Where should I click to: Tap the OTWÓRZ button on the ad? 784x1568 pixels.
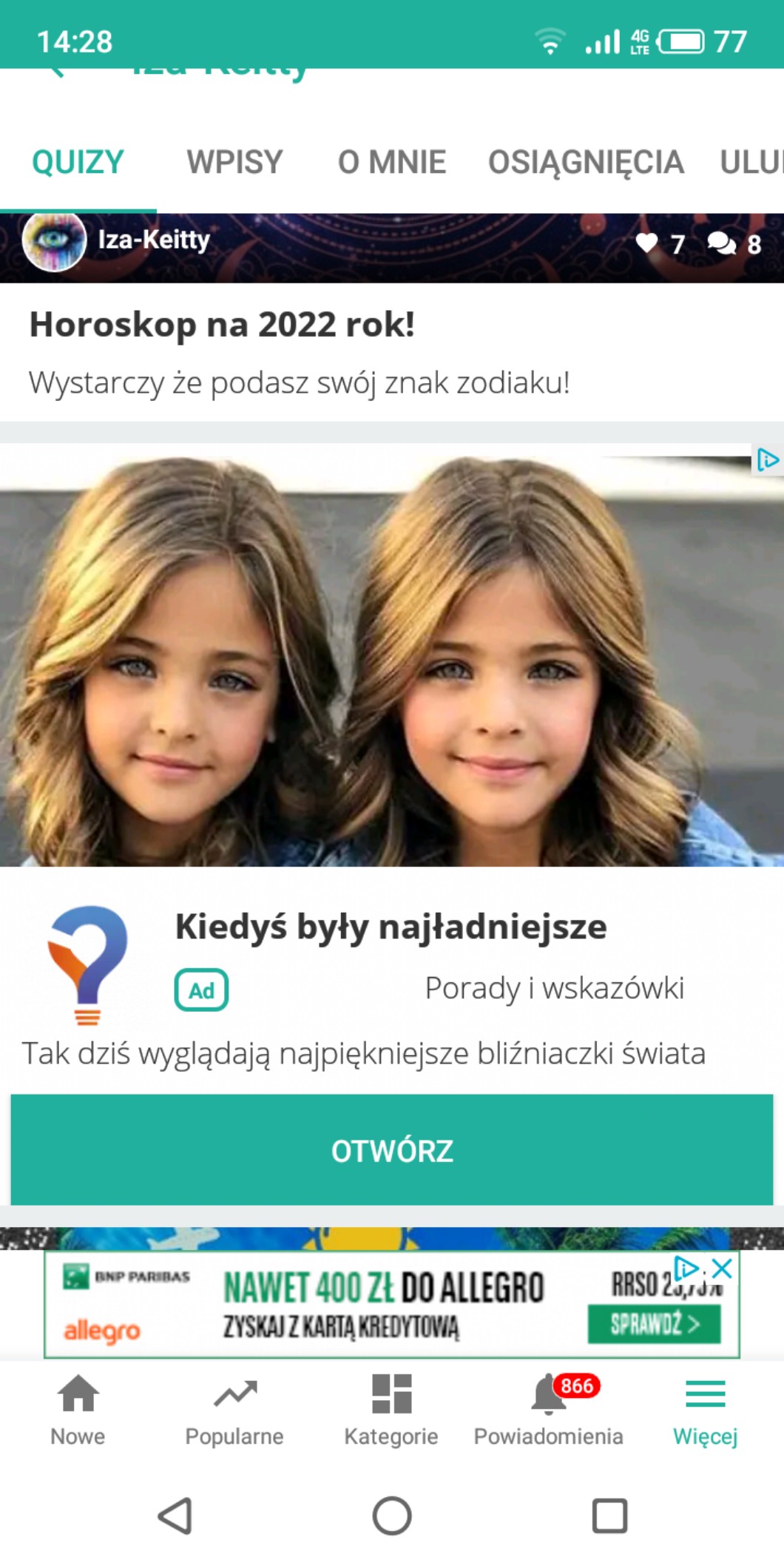(392, 1150)
